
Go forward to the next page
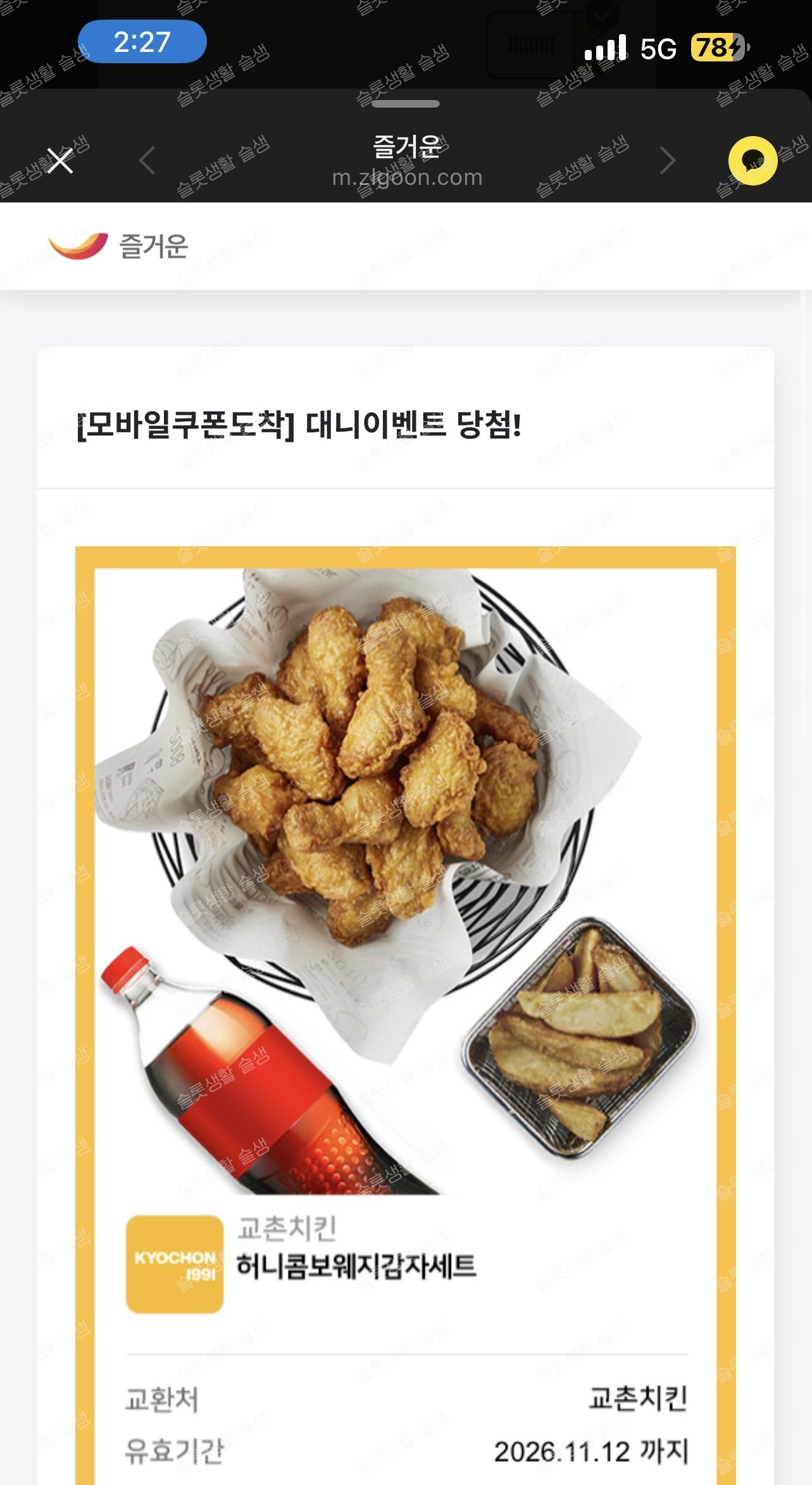coord(667,160)
